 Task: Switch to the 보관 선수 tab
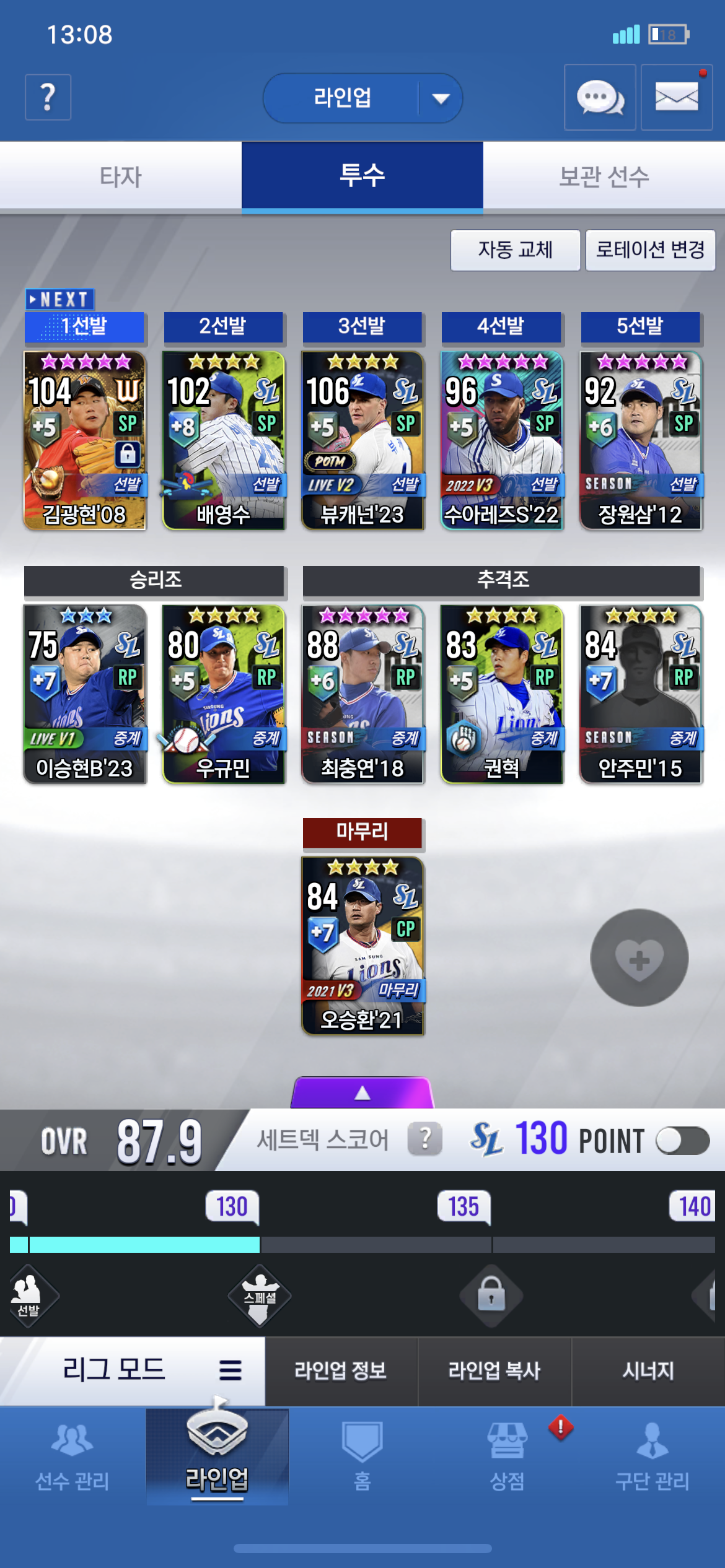tap(604, 176)
